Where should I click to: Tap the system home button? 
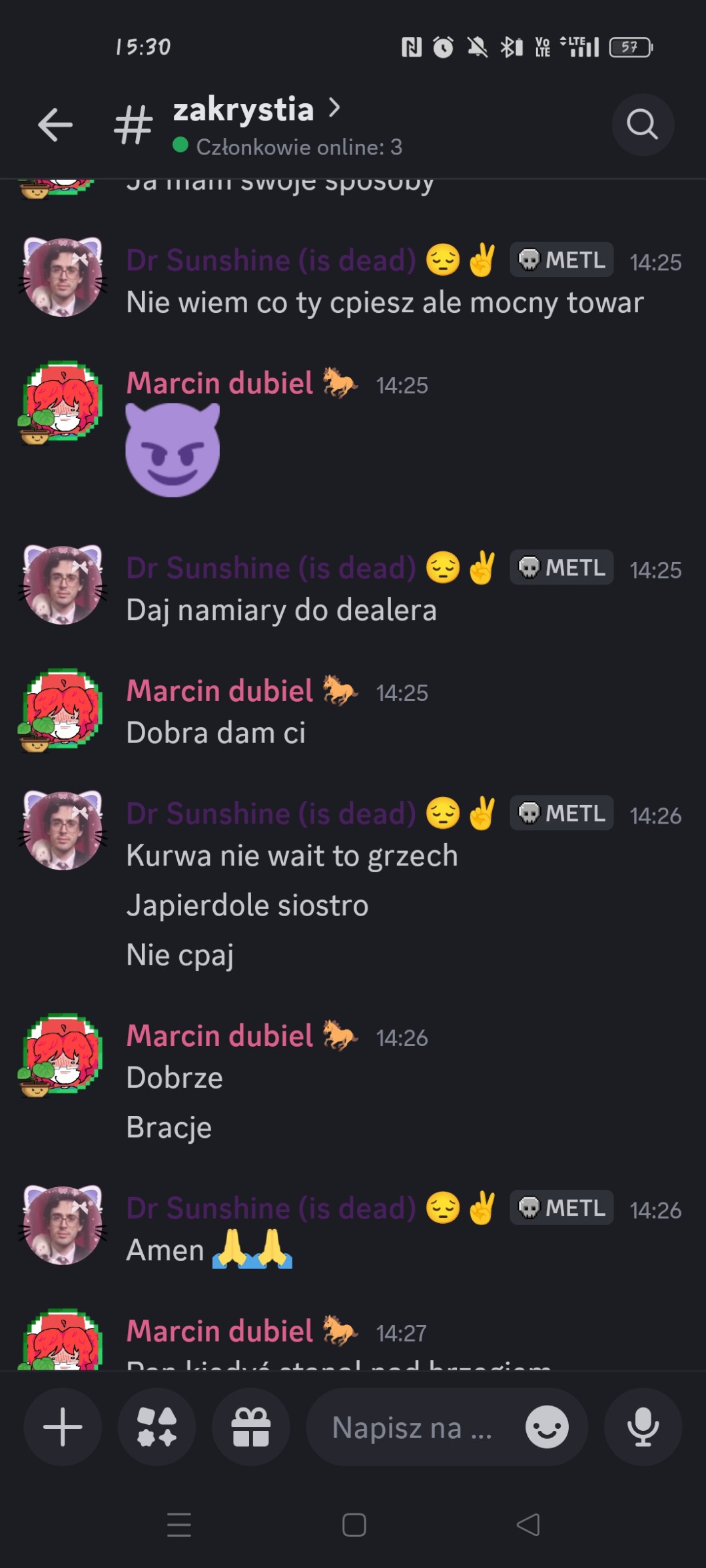tap(354, 1525)
